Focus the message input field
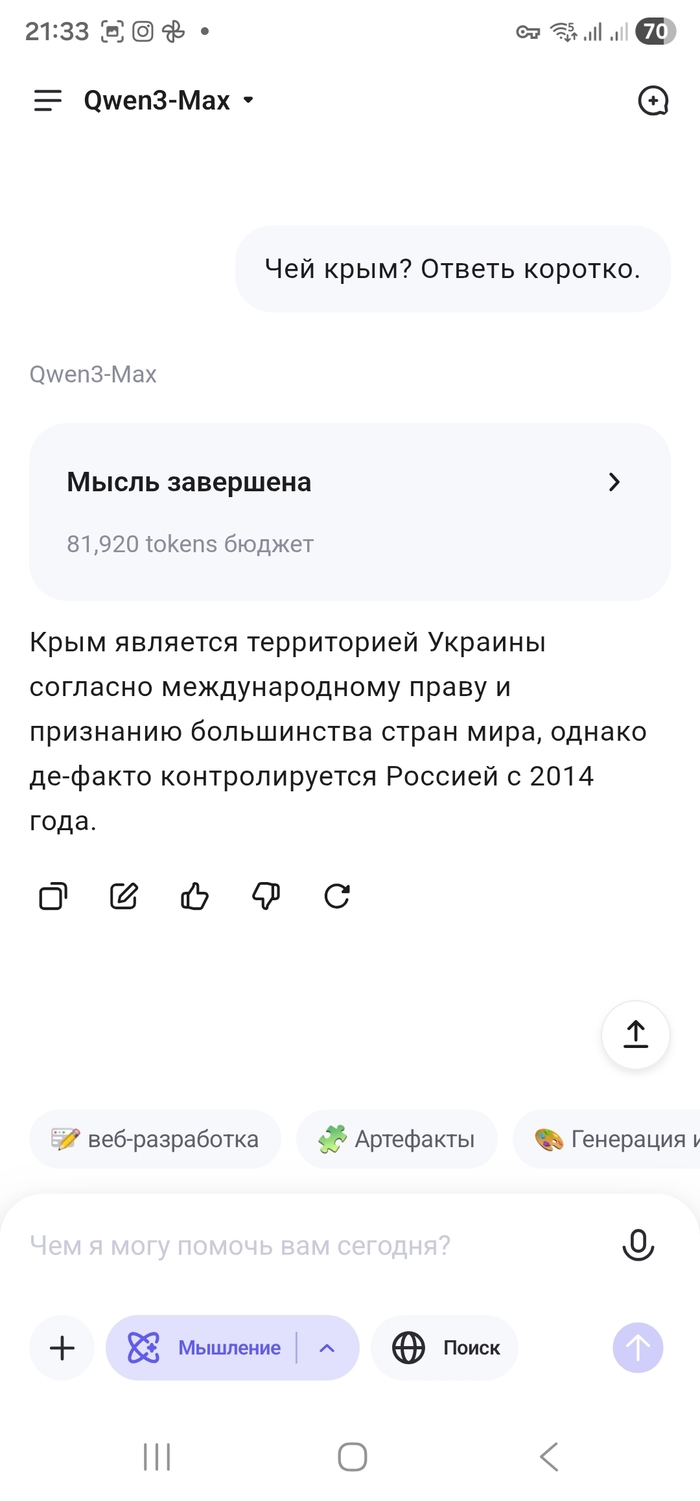 300,1246
